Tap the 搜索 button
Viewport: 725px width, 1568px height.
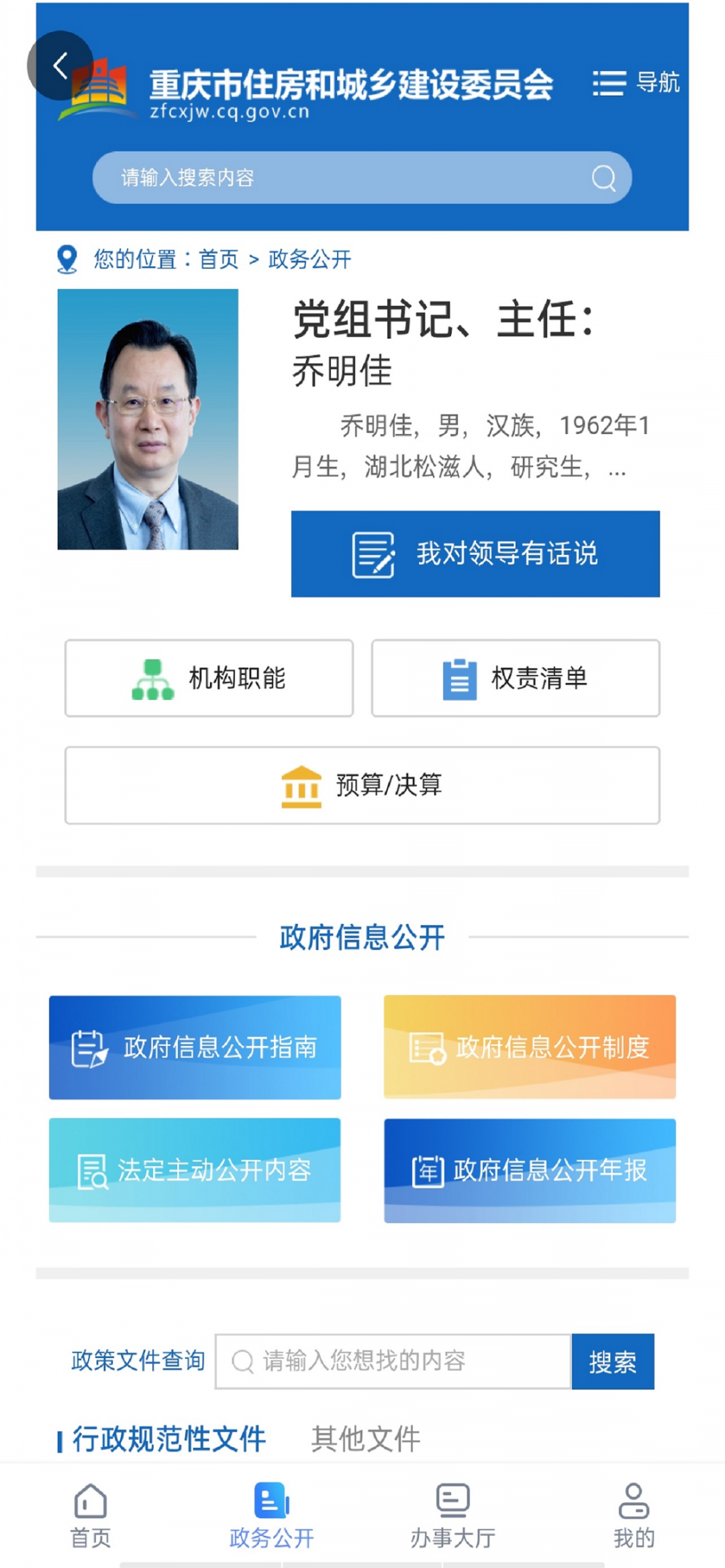[x=612, y=1361]
